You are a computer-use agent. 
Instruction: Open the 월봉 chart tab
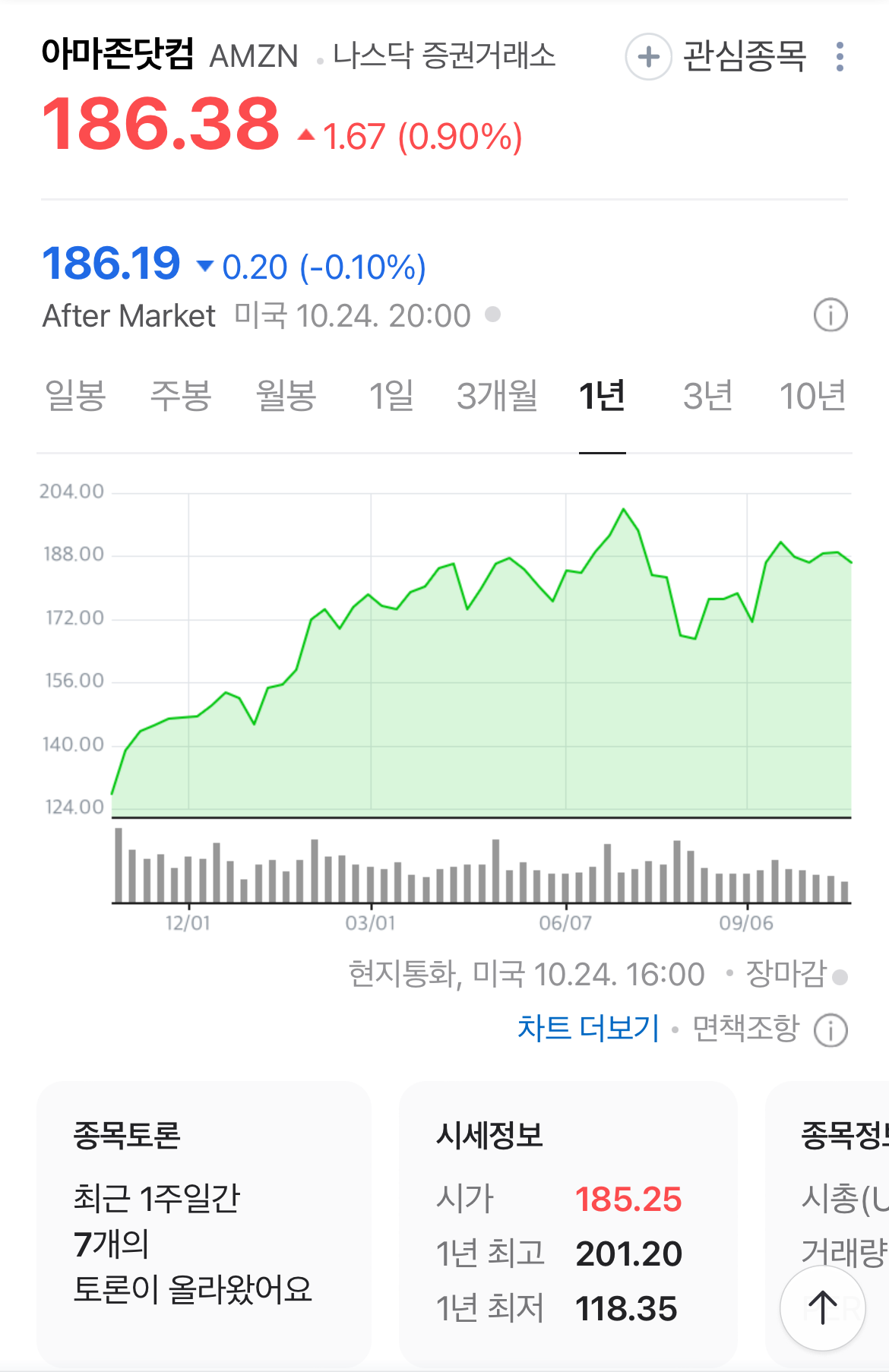coord(285,397)
